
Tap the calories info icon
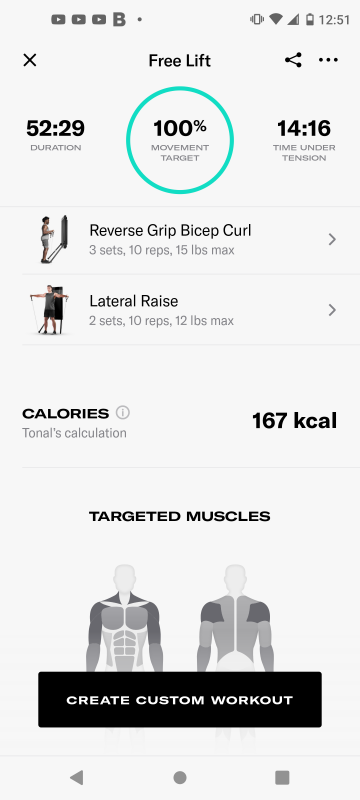click(122, 412)
